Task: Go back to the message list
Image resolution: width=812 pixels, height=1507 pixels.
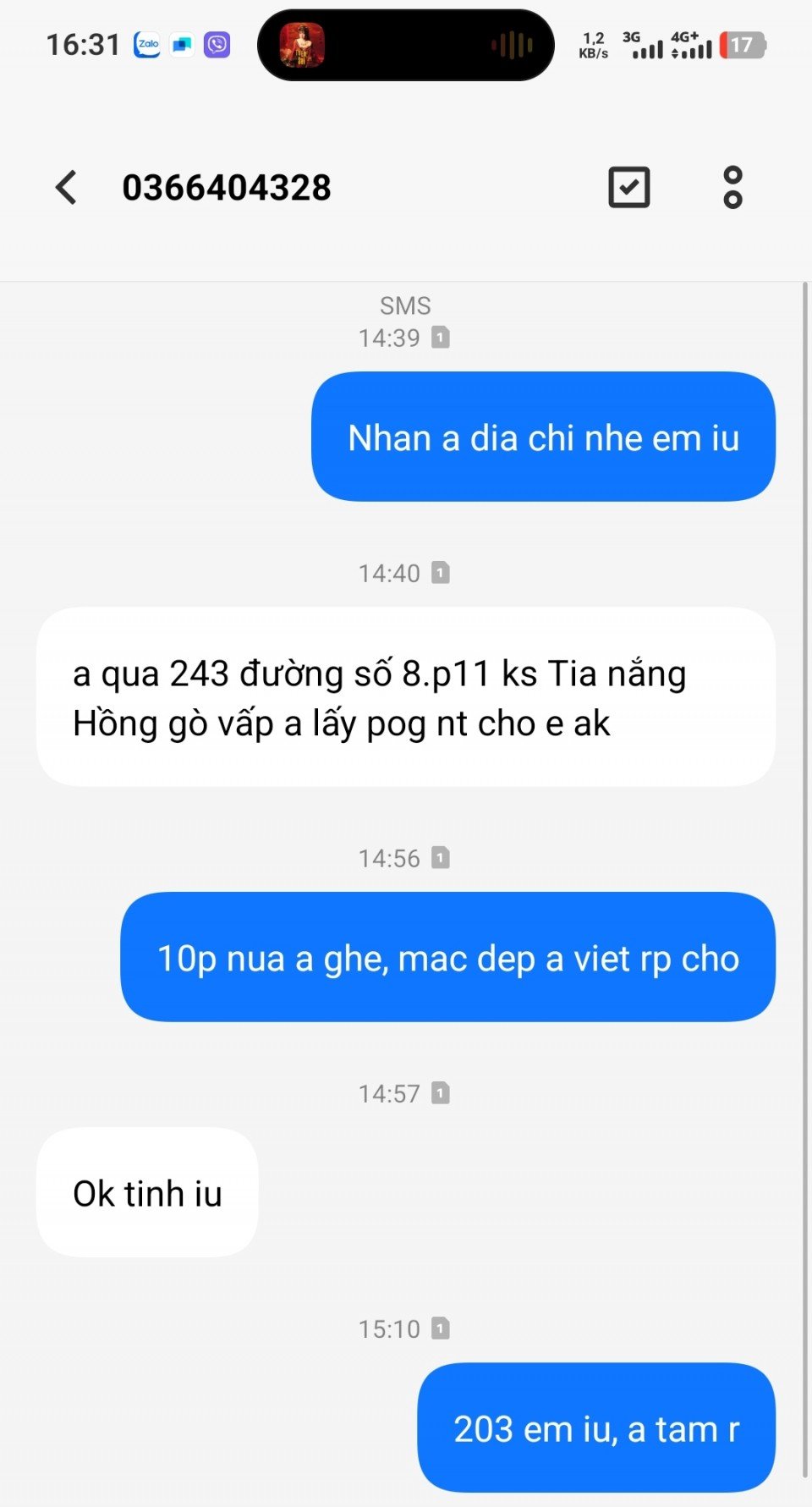Action: (66, 187)
